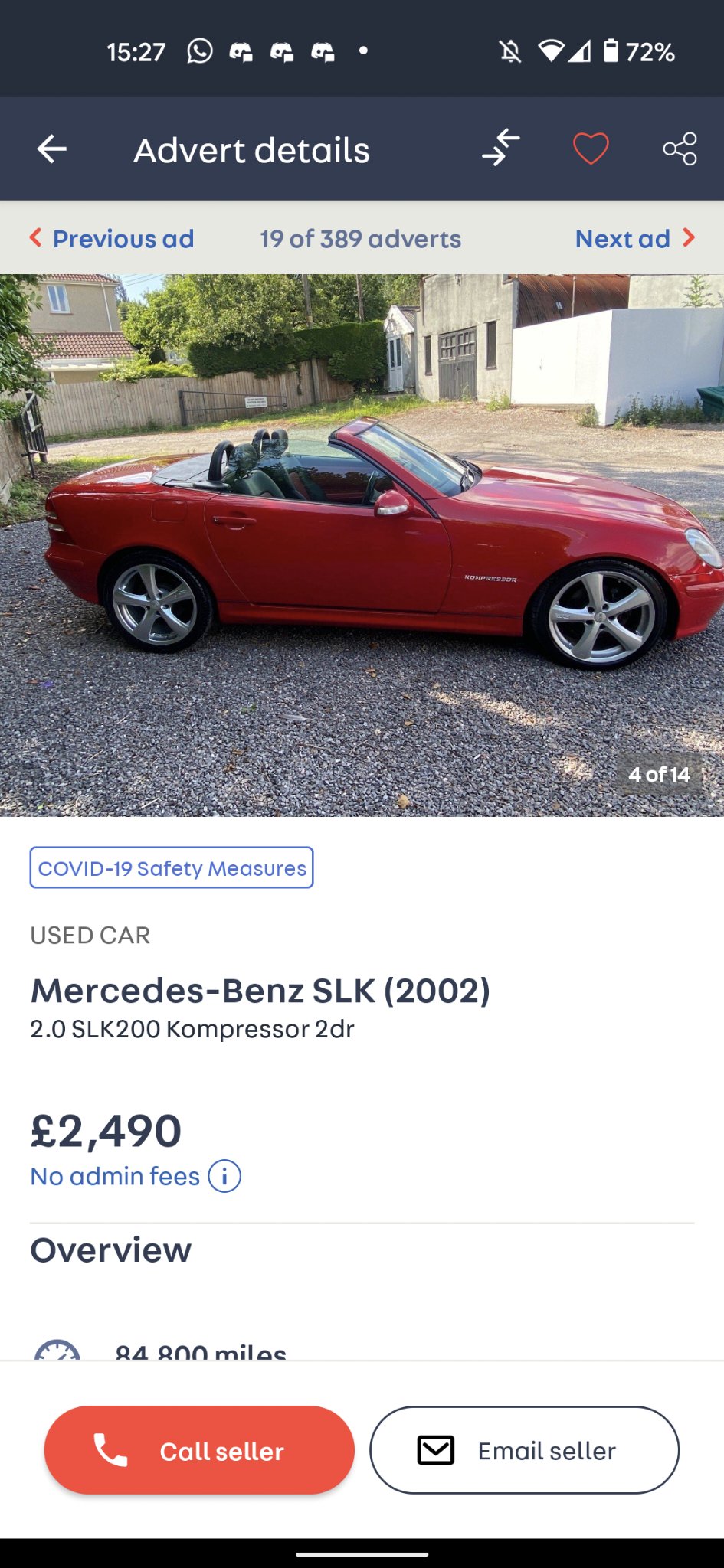The image size is (724, 1568).
Task: Save this advert with the heart icon
Action: point(591,149)
